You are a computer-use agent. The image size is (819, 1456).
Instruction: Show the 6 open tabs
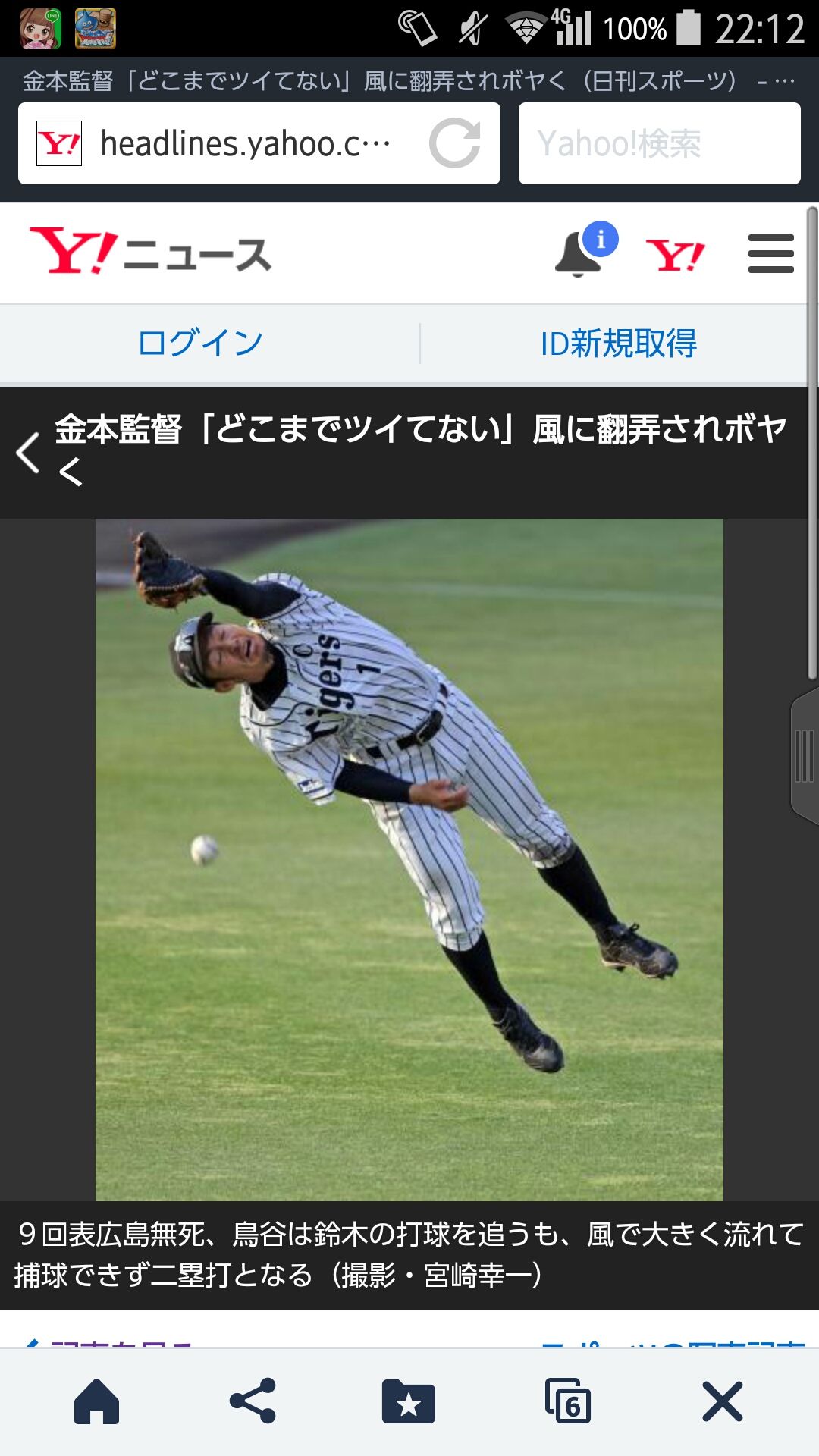click(x=567, y=1401)
